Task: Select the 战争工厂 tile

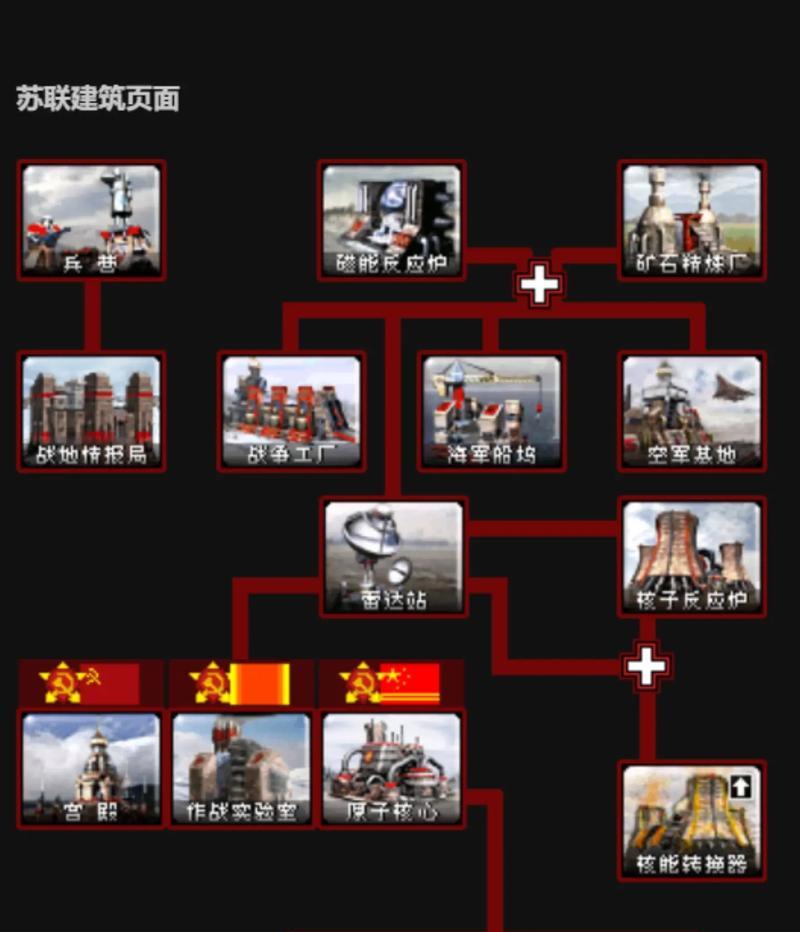Action: coord(292,411)
